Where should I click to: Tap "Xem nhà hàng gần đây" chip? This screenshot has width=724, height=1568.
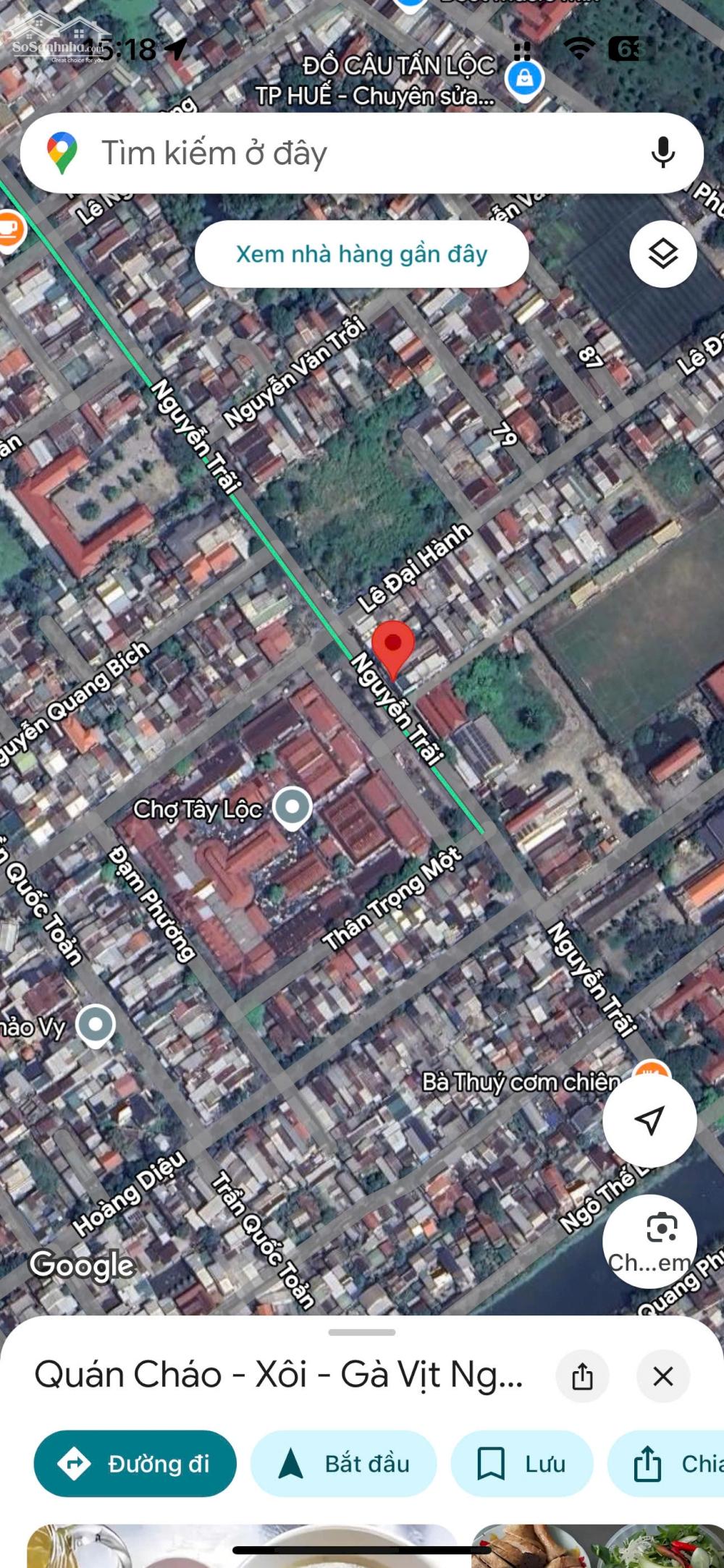pyautogui.click(x=361, y=254)
